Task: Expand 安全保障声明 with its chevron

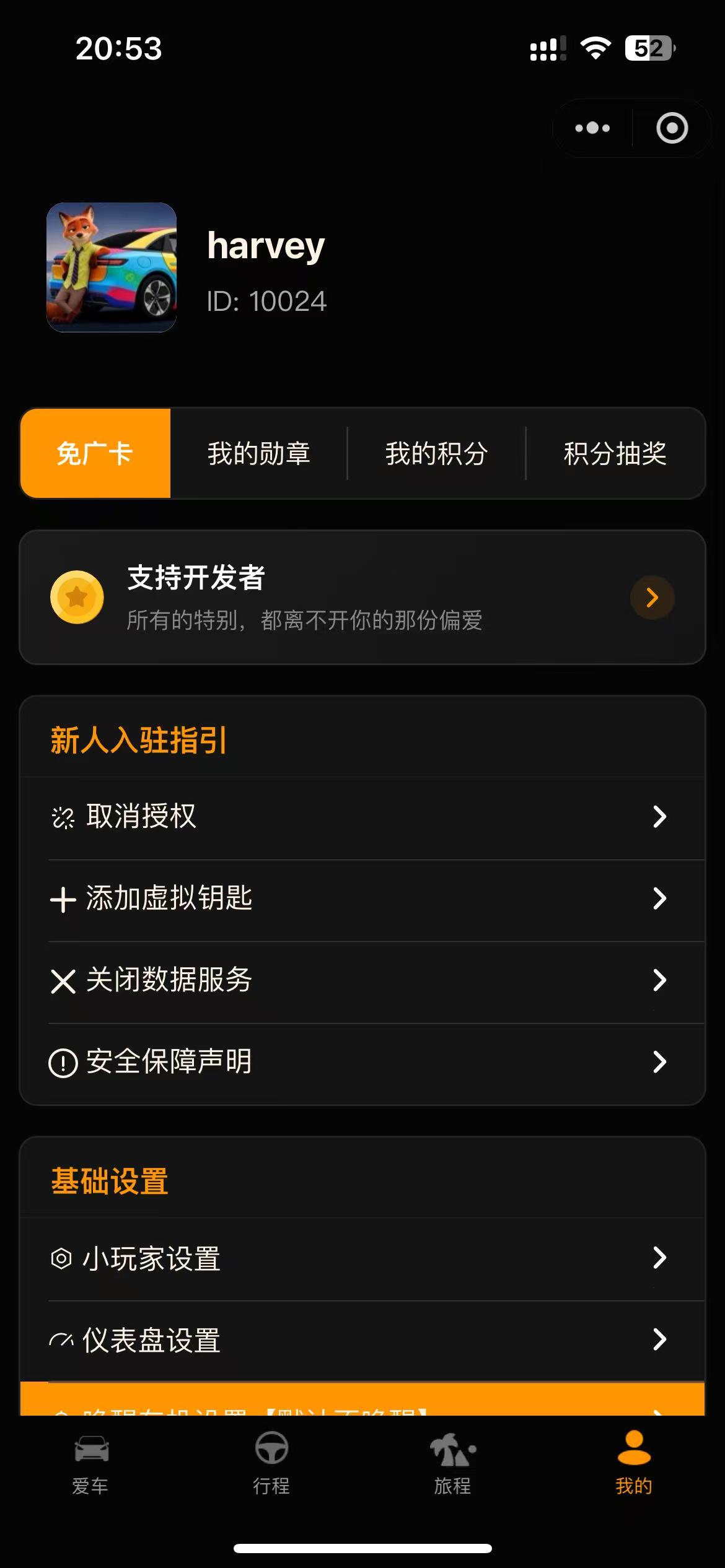Action: pos(659,1060)
